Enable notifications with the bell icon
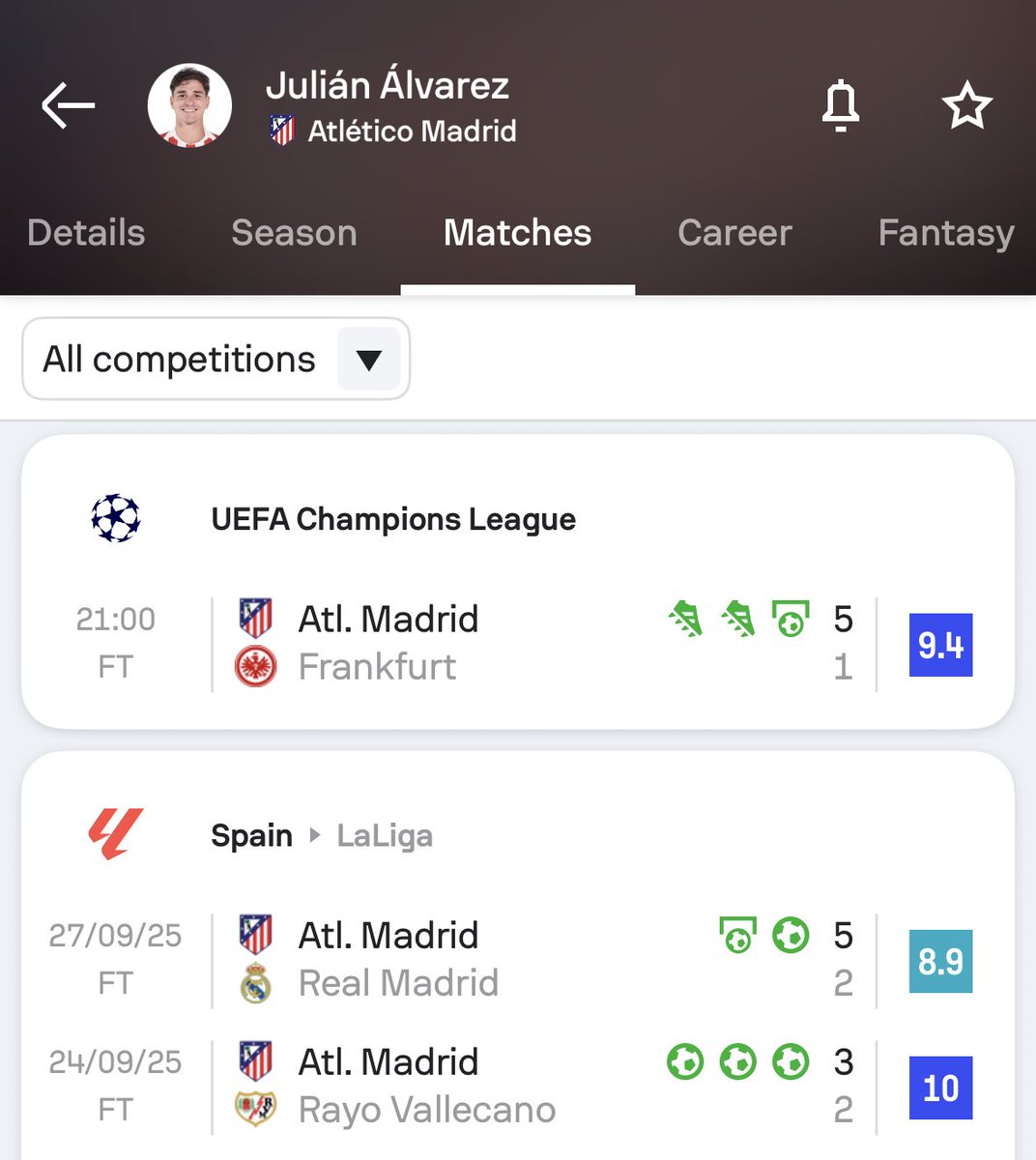Image resolution: width=1036 pixels, height=1160 pixels. [840, 105]
